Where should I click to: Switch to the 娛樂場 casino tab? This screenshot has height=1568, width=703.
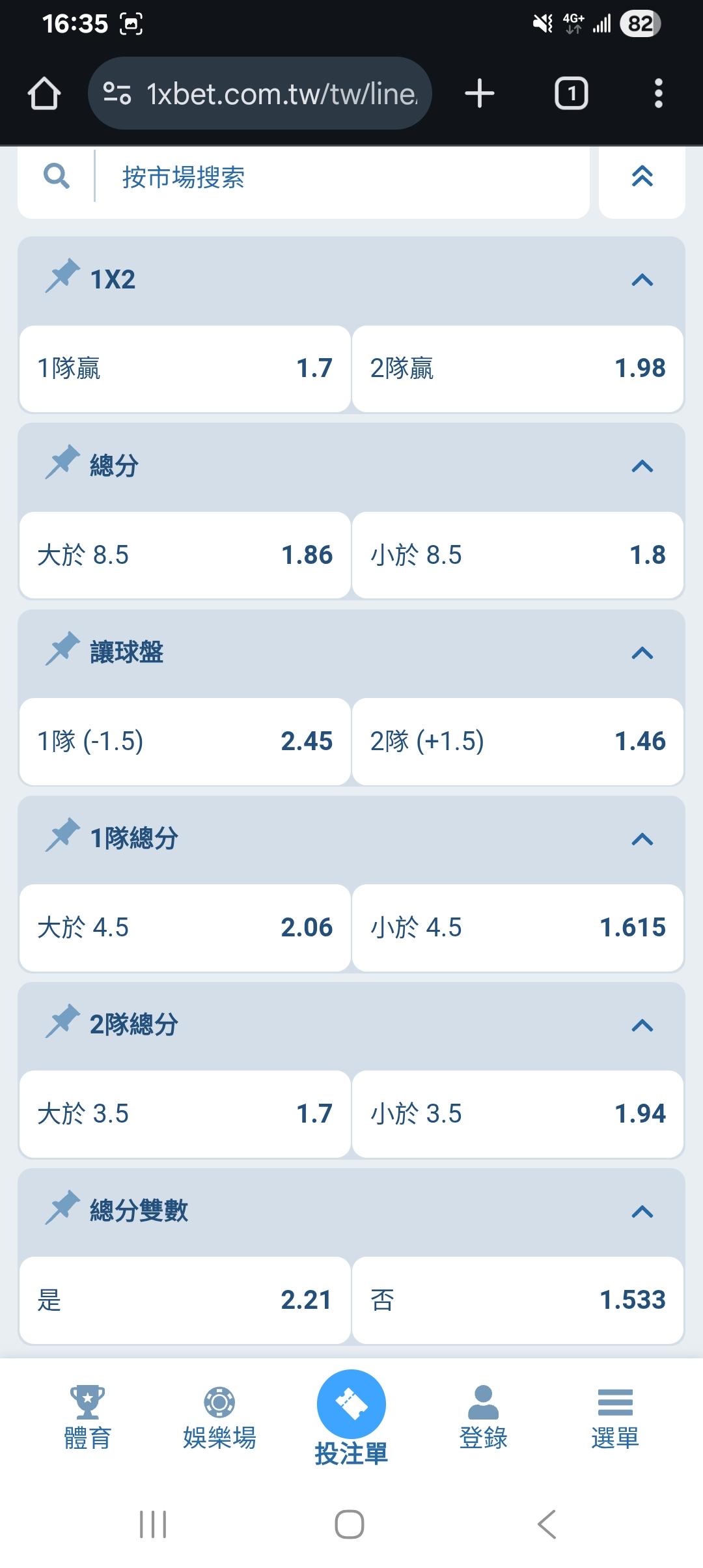219,1417
